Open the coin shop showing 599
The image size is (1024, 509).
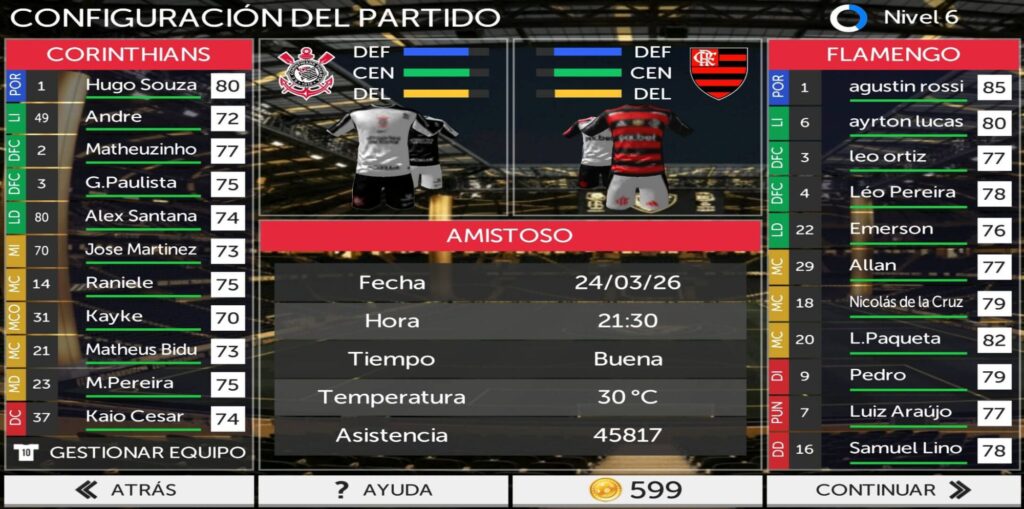click(x=637, y=490)
